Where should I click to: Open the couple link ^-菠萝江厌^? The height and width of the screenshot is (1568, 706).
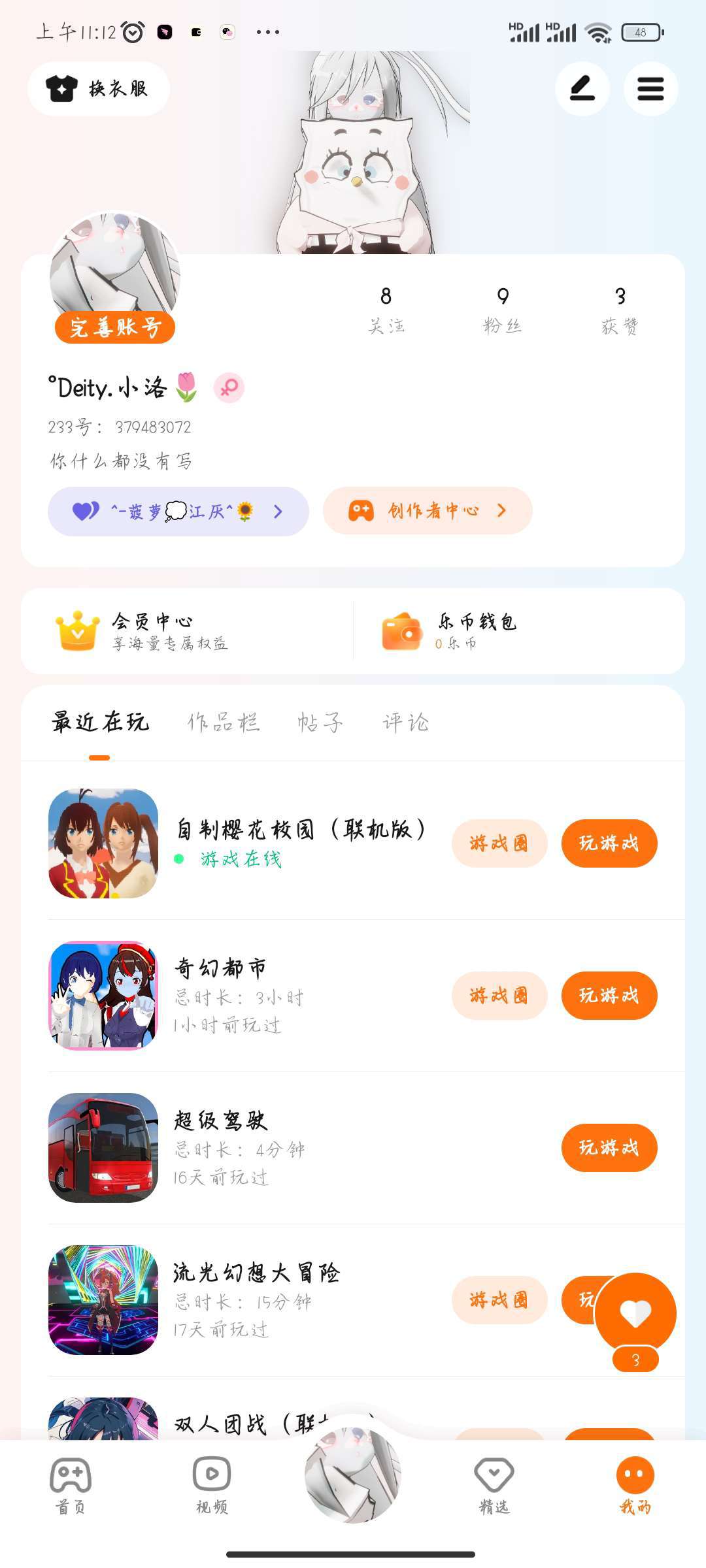(178, 511)
